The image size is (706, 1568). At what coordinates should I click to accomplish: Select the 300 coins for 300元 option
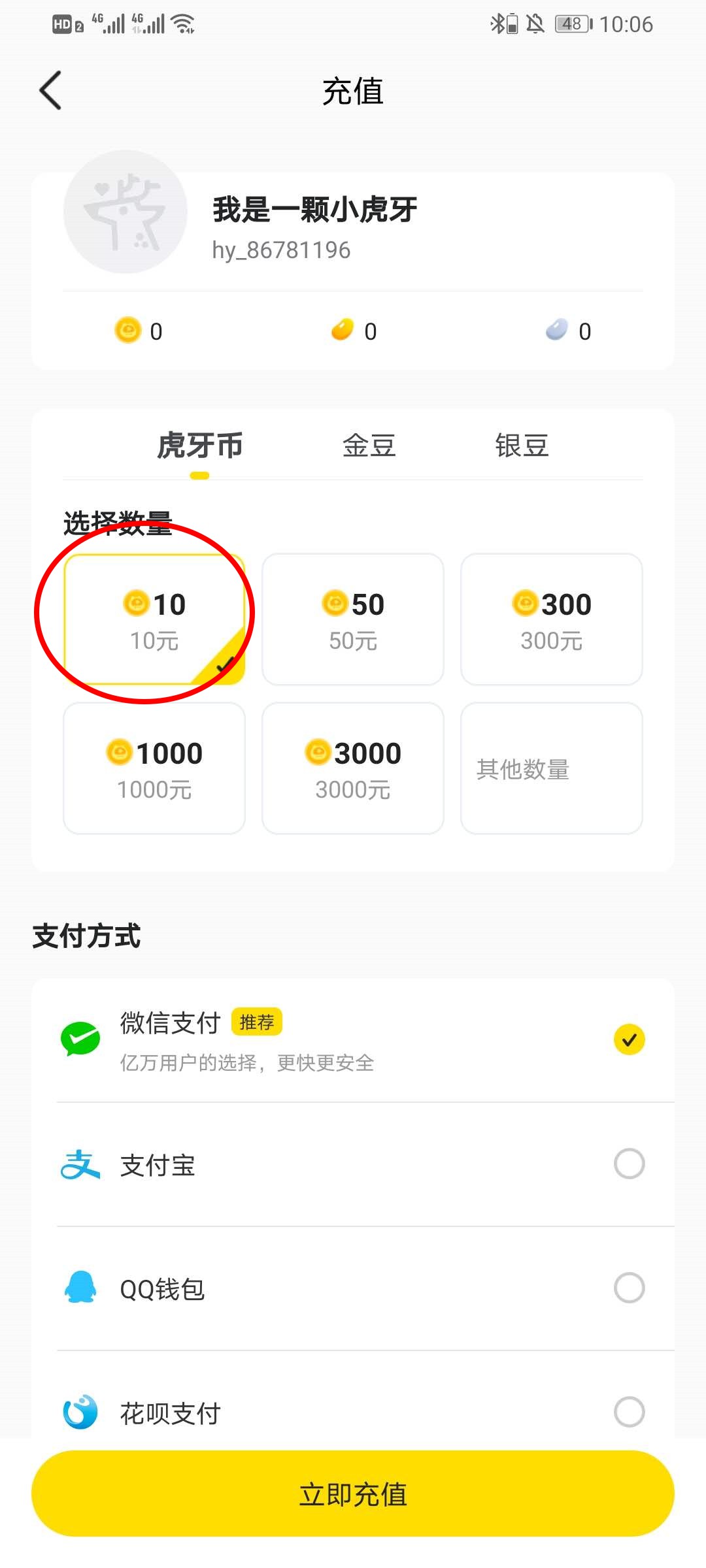[551, 619]
